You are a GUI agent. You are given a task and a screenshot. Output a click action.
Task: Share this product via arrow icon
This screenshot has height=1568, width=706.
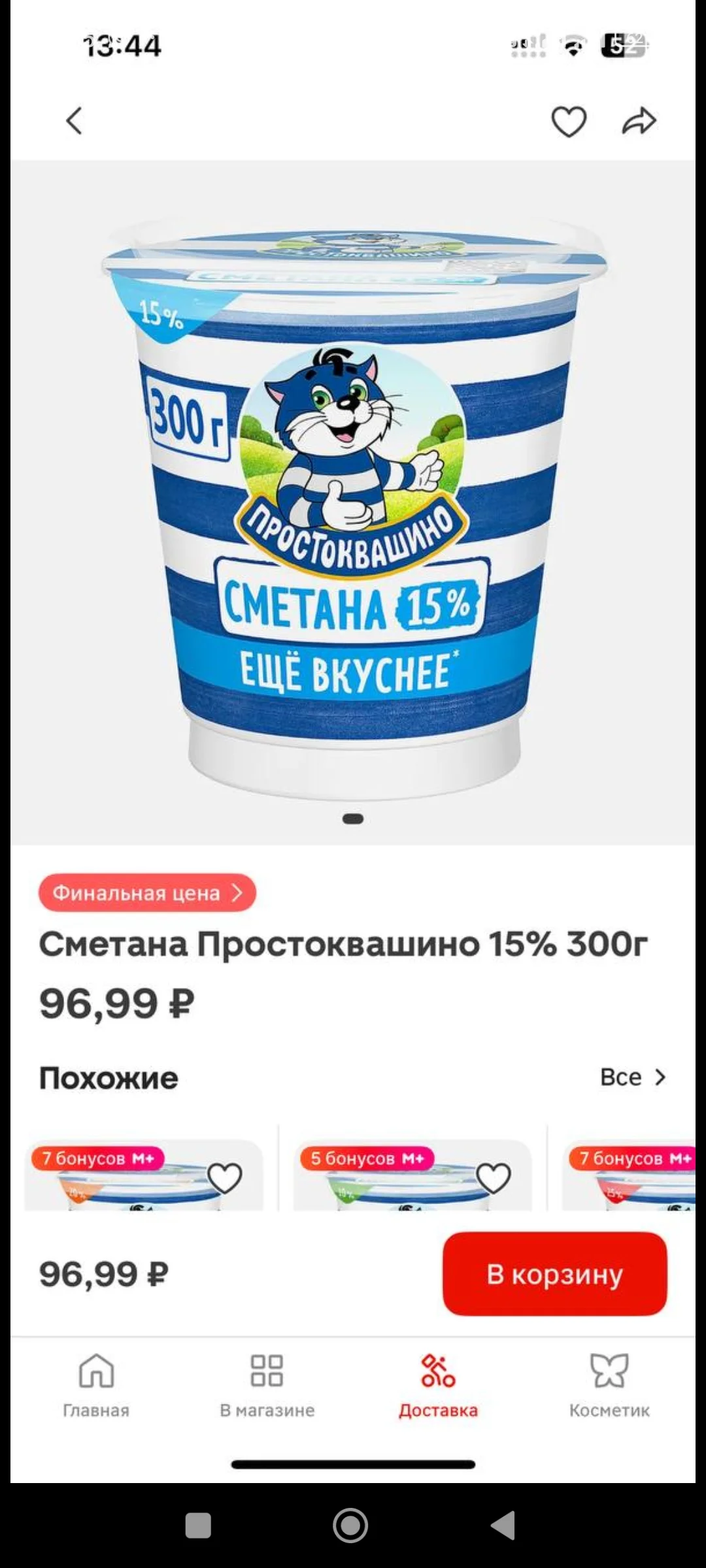click(x=639, y=121)
